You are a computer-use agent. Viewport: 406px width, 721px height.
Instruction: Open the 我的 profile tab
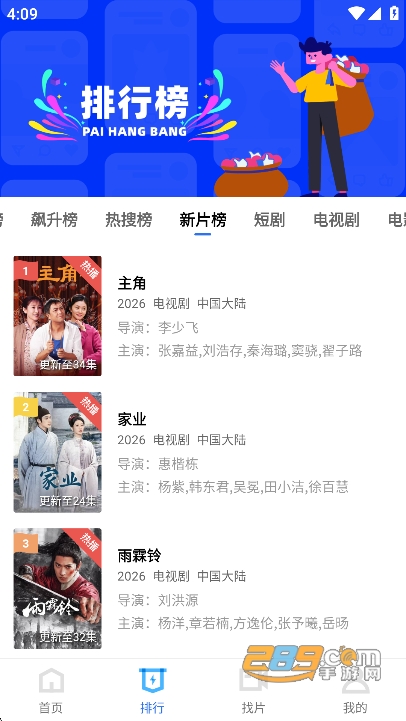pyautogui.click(x=355, y=690)
